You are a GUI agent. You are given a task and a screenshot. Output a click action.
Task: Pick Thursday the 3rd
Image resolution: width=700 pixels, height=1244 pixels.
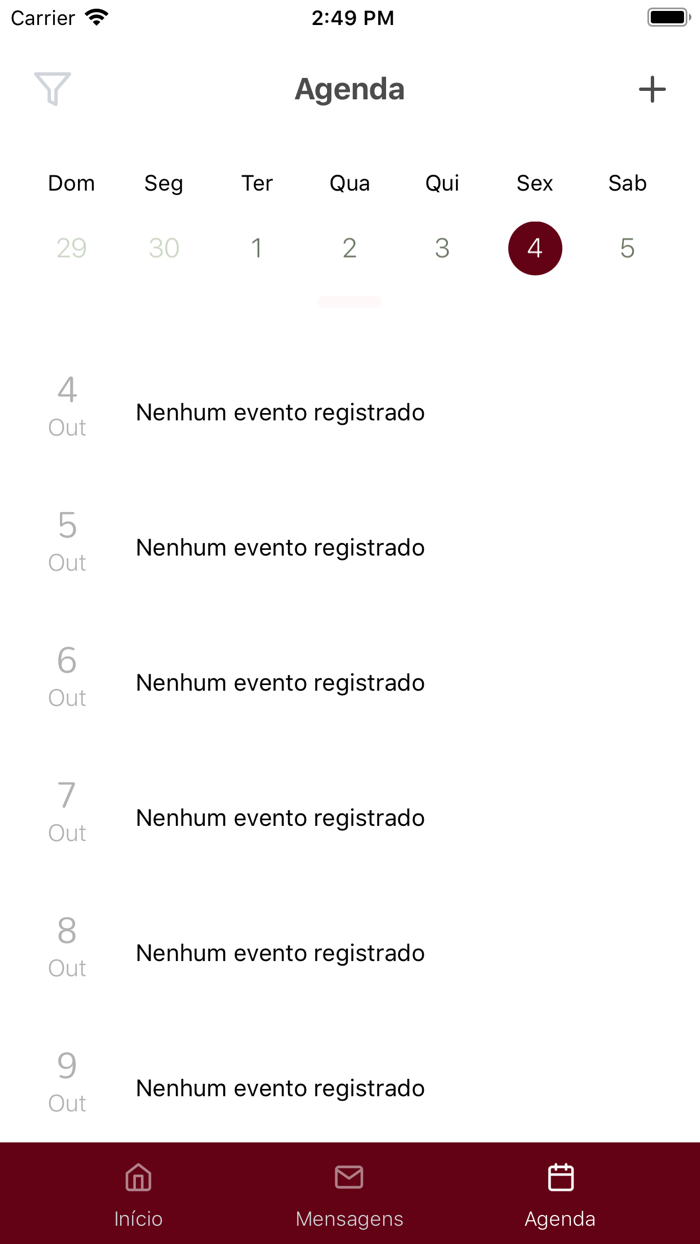pos(442,248)
